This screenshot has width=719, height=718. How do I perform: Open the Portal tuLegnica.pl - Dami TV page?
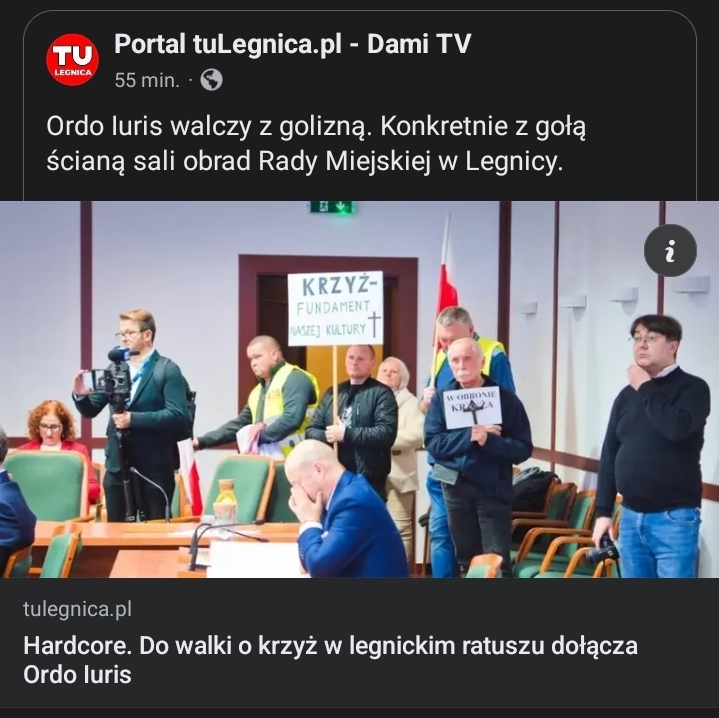292,44
